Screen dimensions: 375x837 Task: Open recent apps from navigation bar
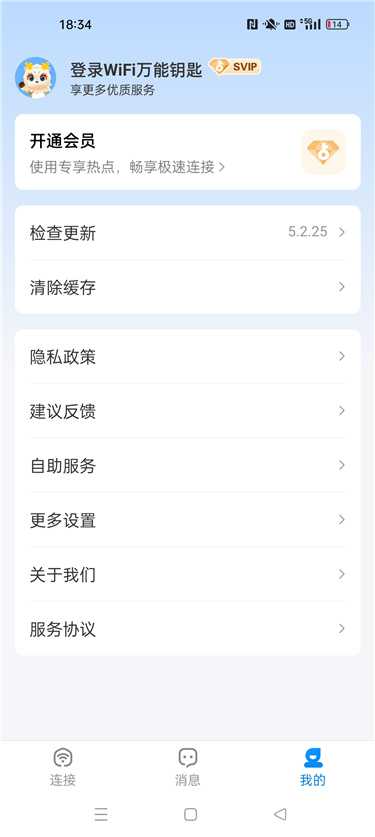pyautogui.click(x=101, y=814)
